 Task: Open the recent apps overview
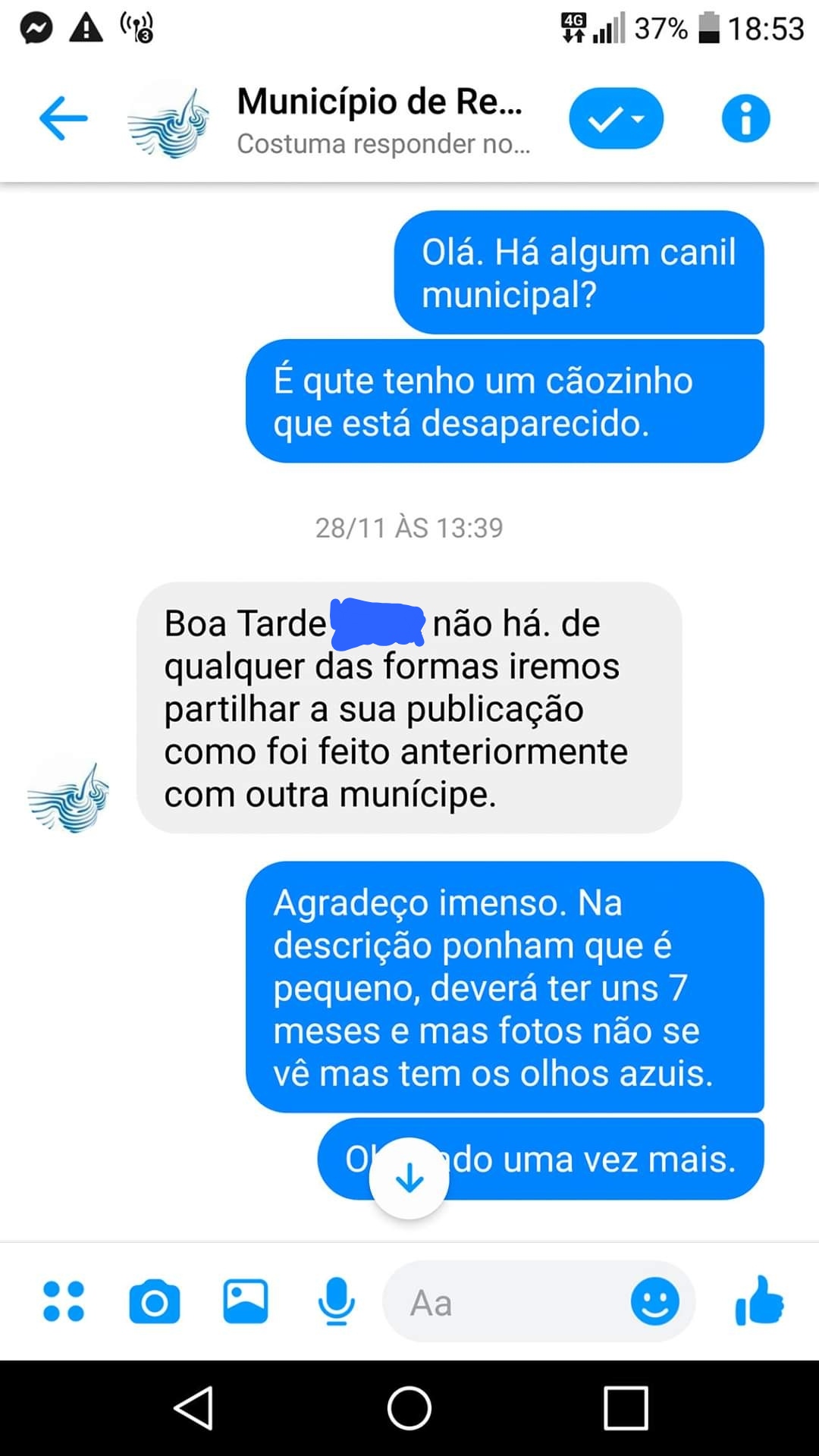point(626,1408)
